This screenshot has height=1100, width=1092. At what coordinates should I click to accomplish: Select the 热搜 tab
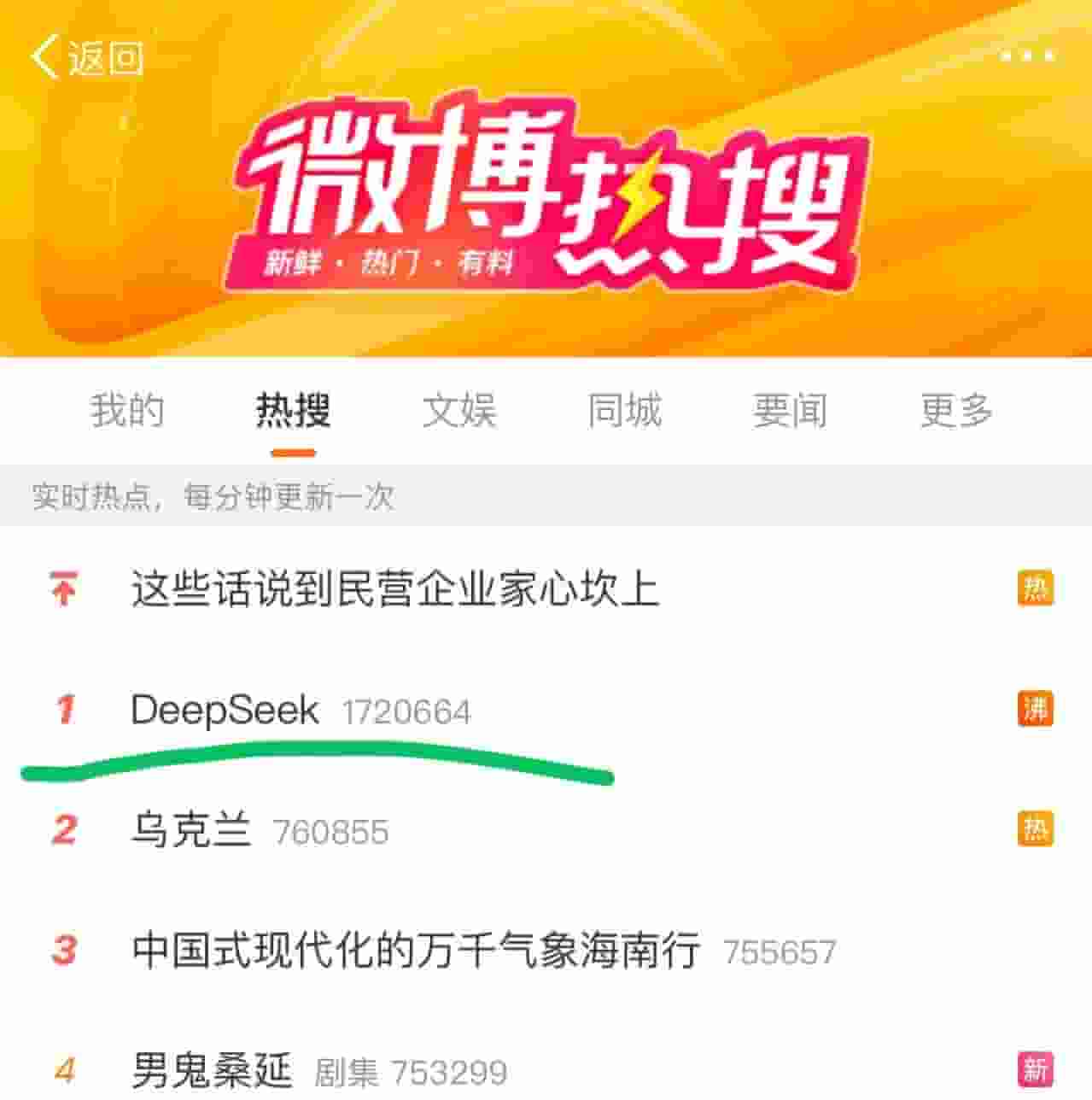290,410
